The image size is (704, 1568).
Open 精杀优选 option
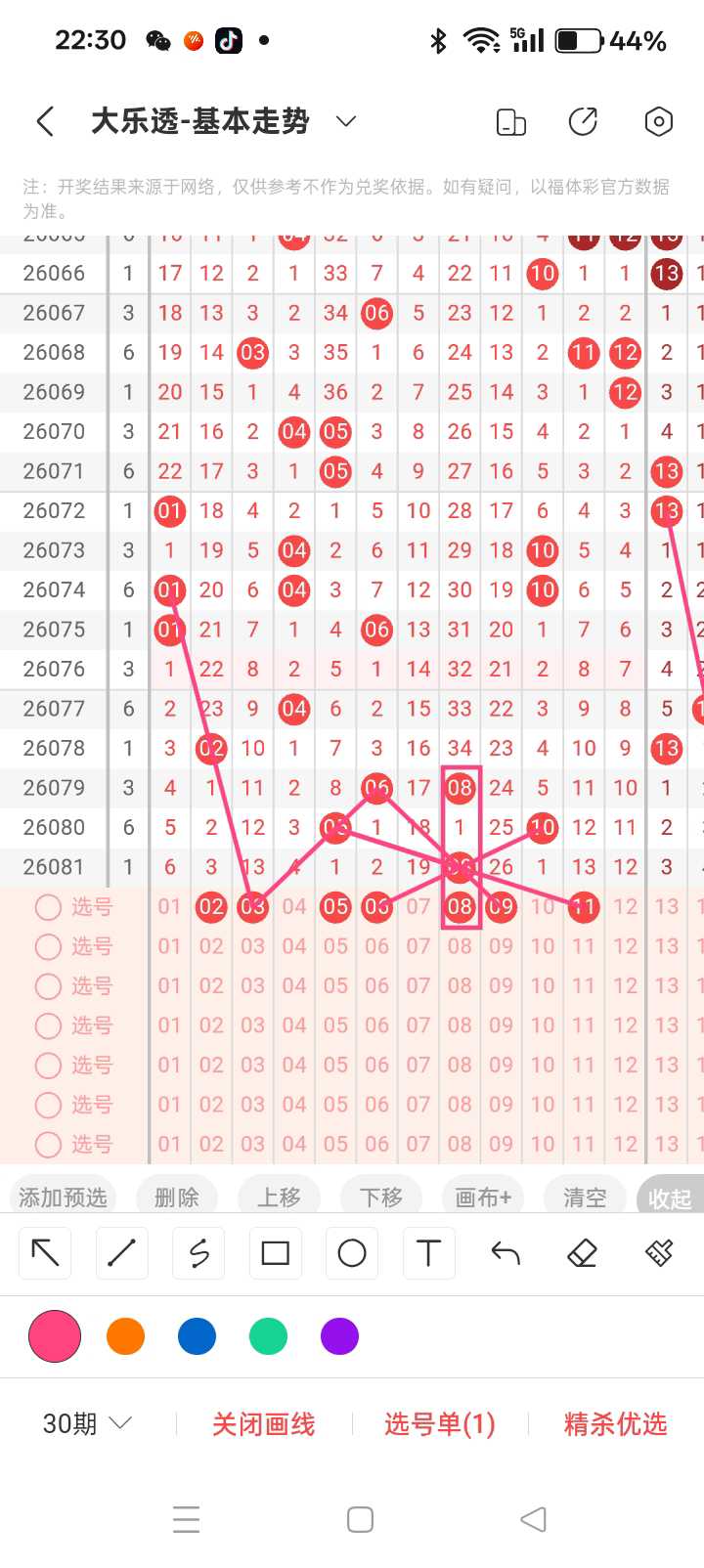616,1424
